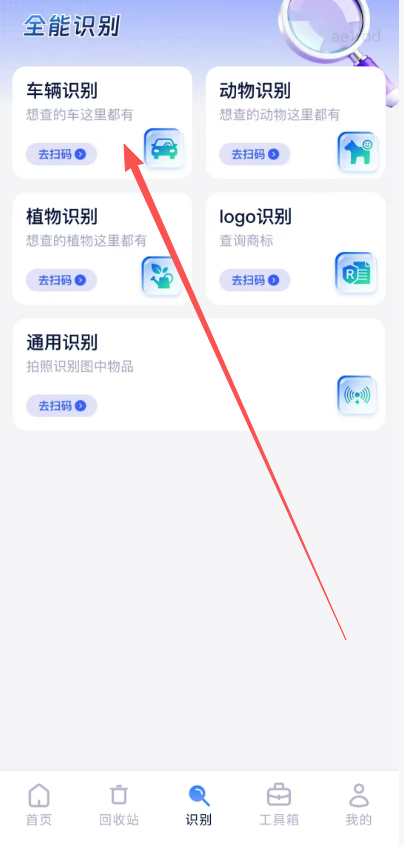Tap the trademark icon in logo识别
Image resolution: width=404 pixels, height=845 pixels.
(x=356, y=273)
